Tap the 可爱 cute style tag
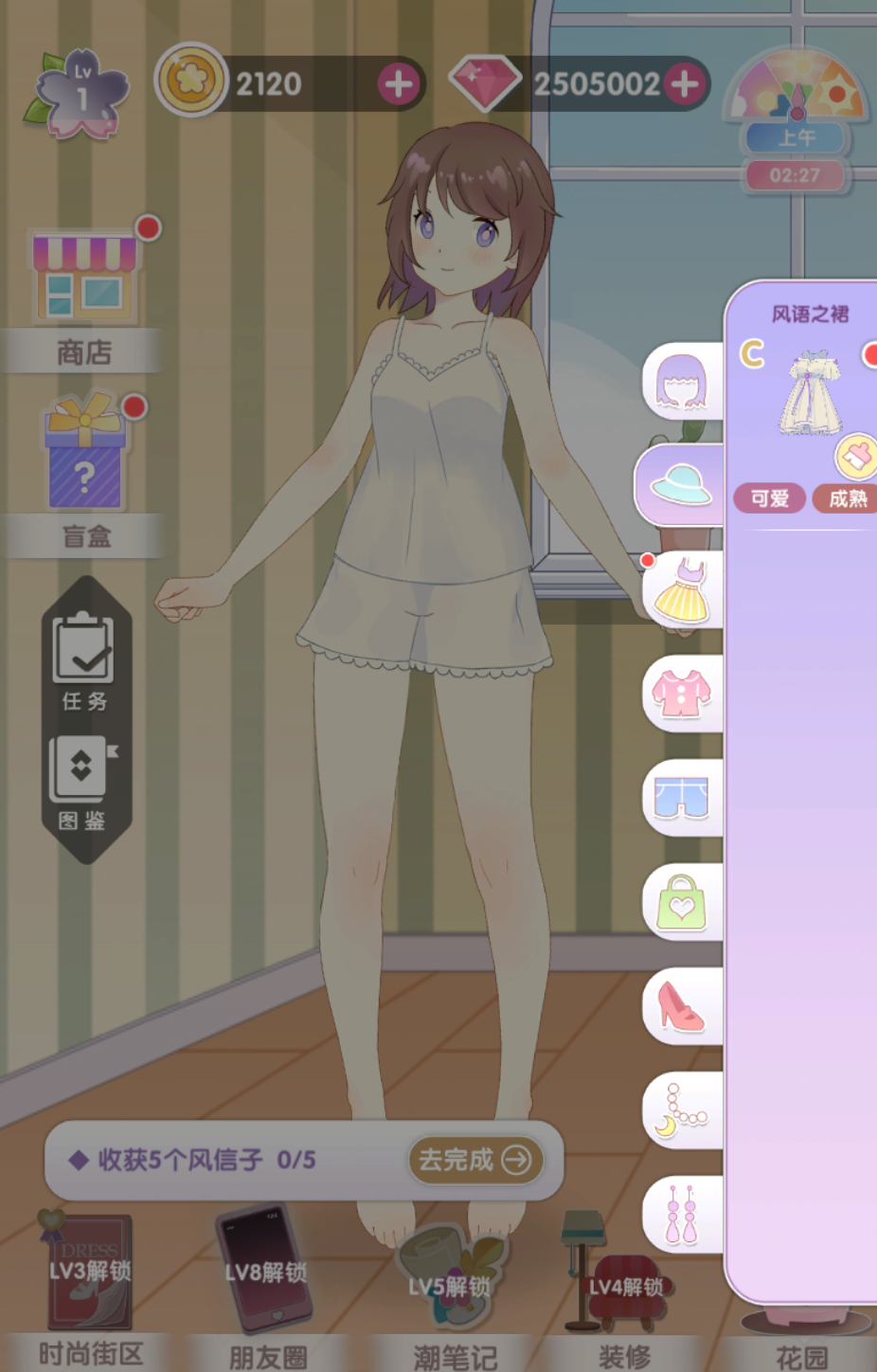 (769, 498)
